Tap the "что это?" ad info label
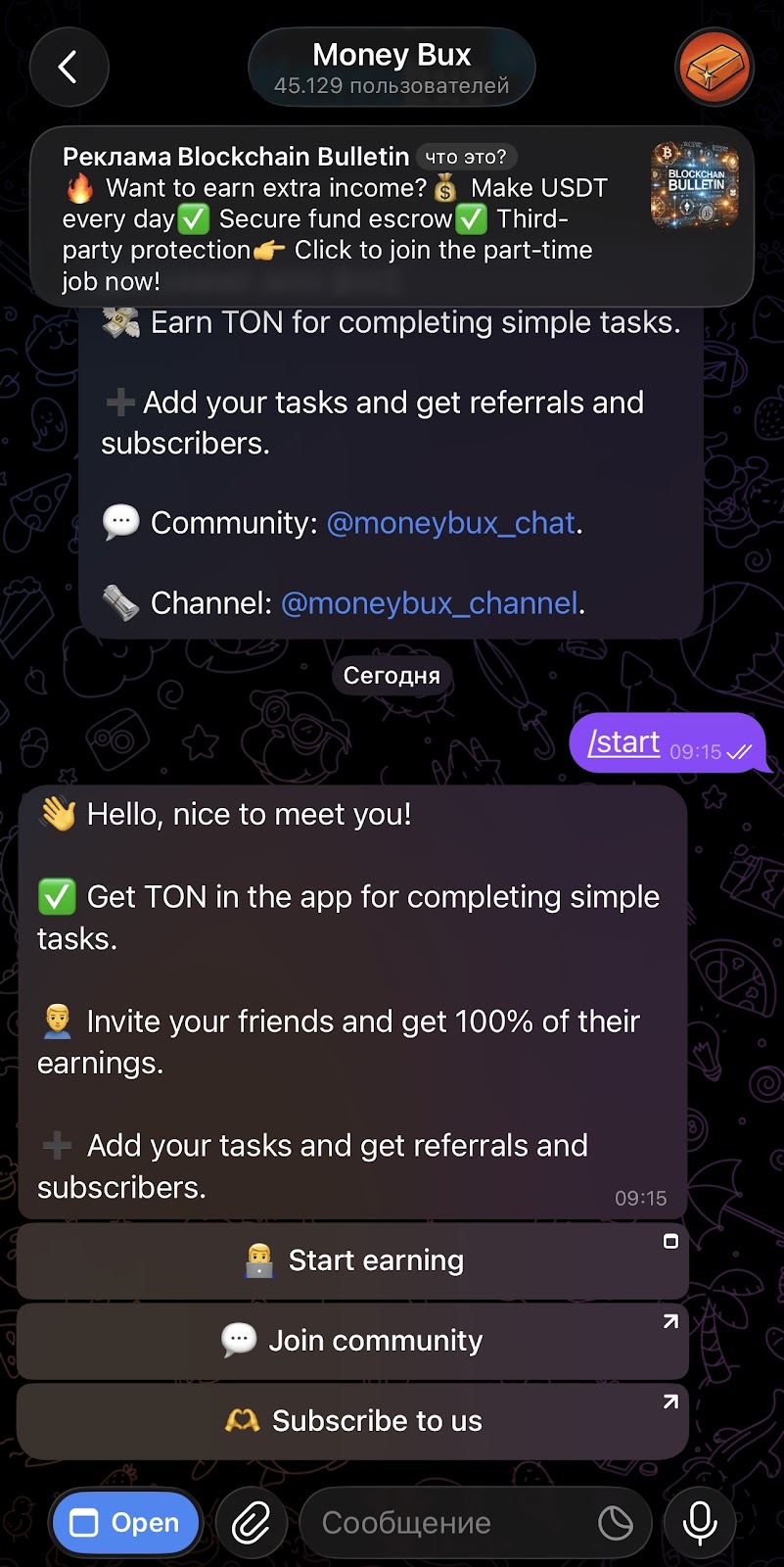The height and width of the screenshot is (1567, 784). coord(466,157)
